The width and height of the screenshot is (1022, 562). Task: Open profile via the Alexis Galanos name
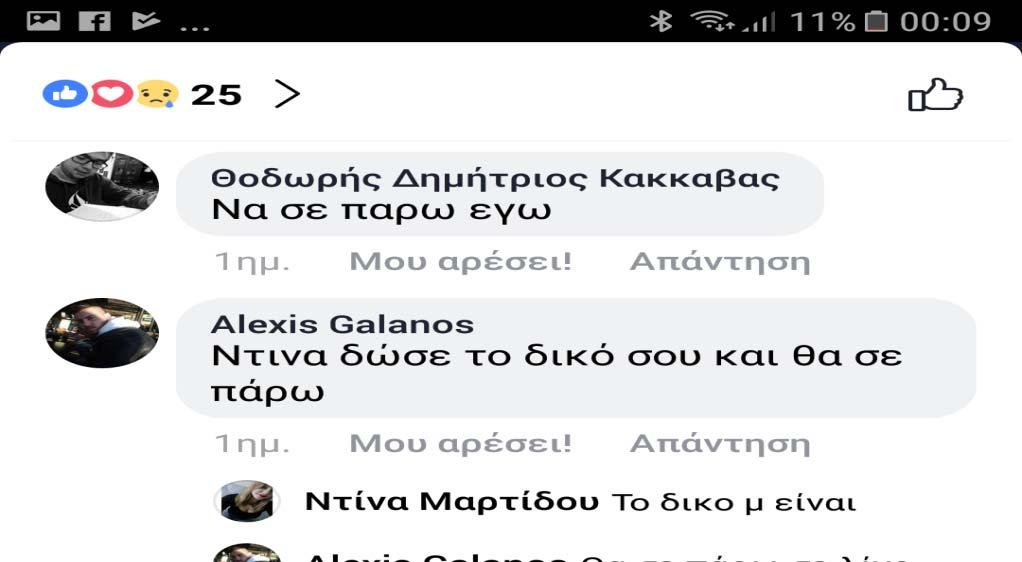coord(342,325)
